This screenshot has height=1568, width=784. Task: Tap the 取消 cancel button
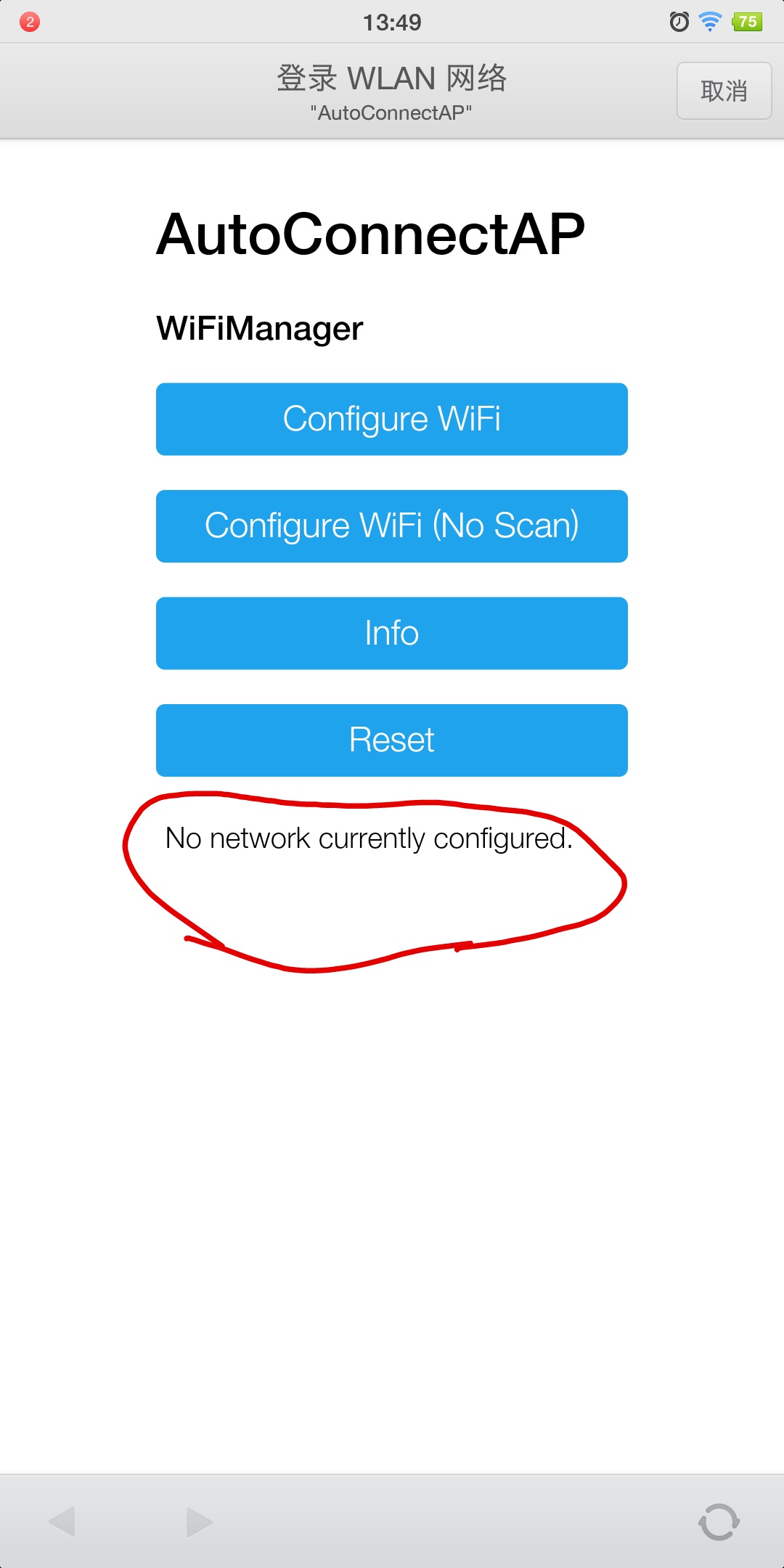(x=724, y=91)
